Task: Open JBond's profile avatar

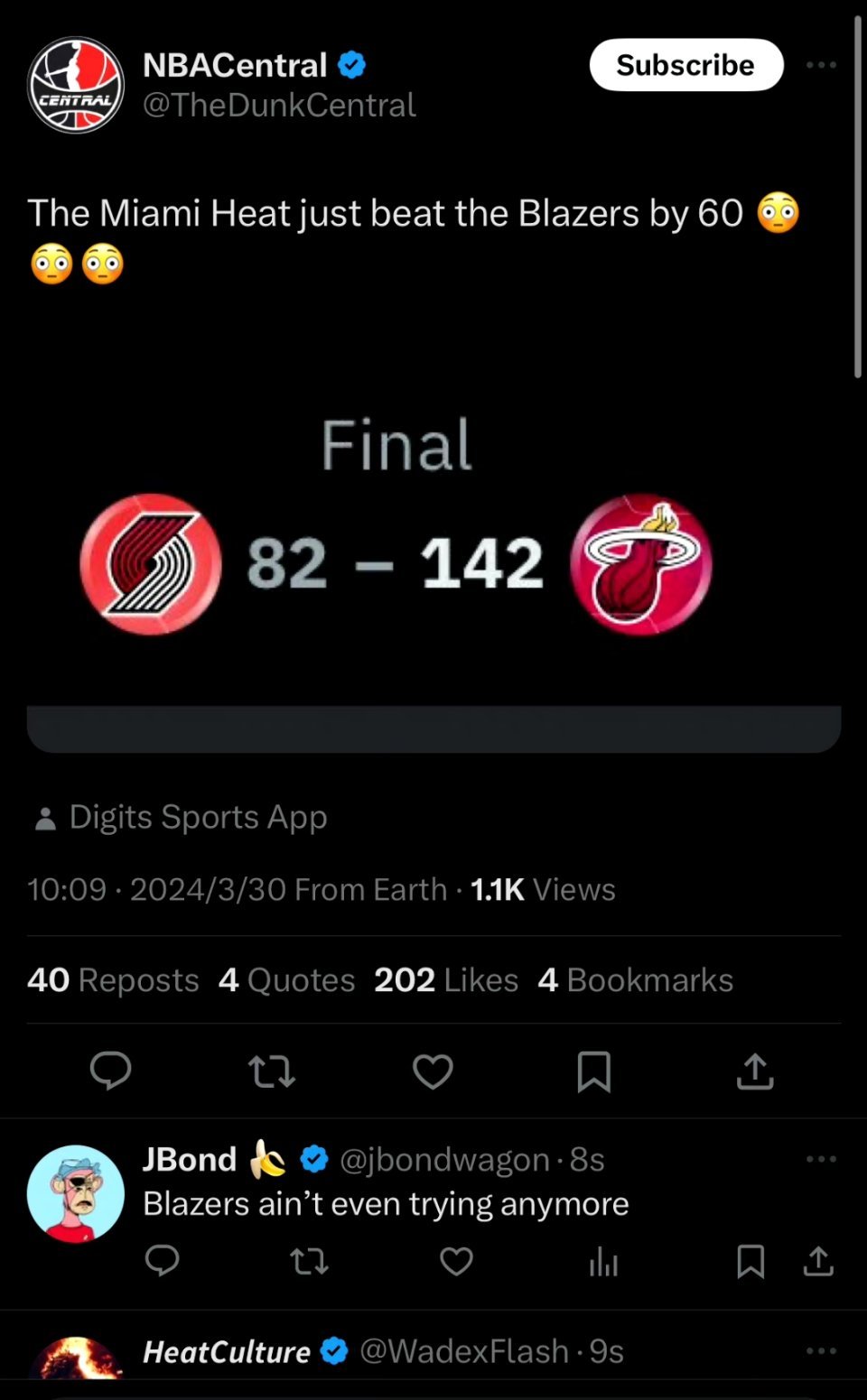Action: pyautogui.click(x=76, y=1193)
